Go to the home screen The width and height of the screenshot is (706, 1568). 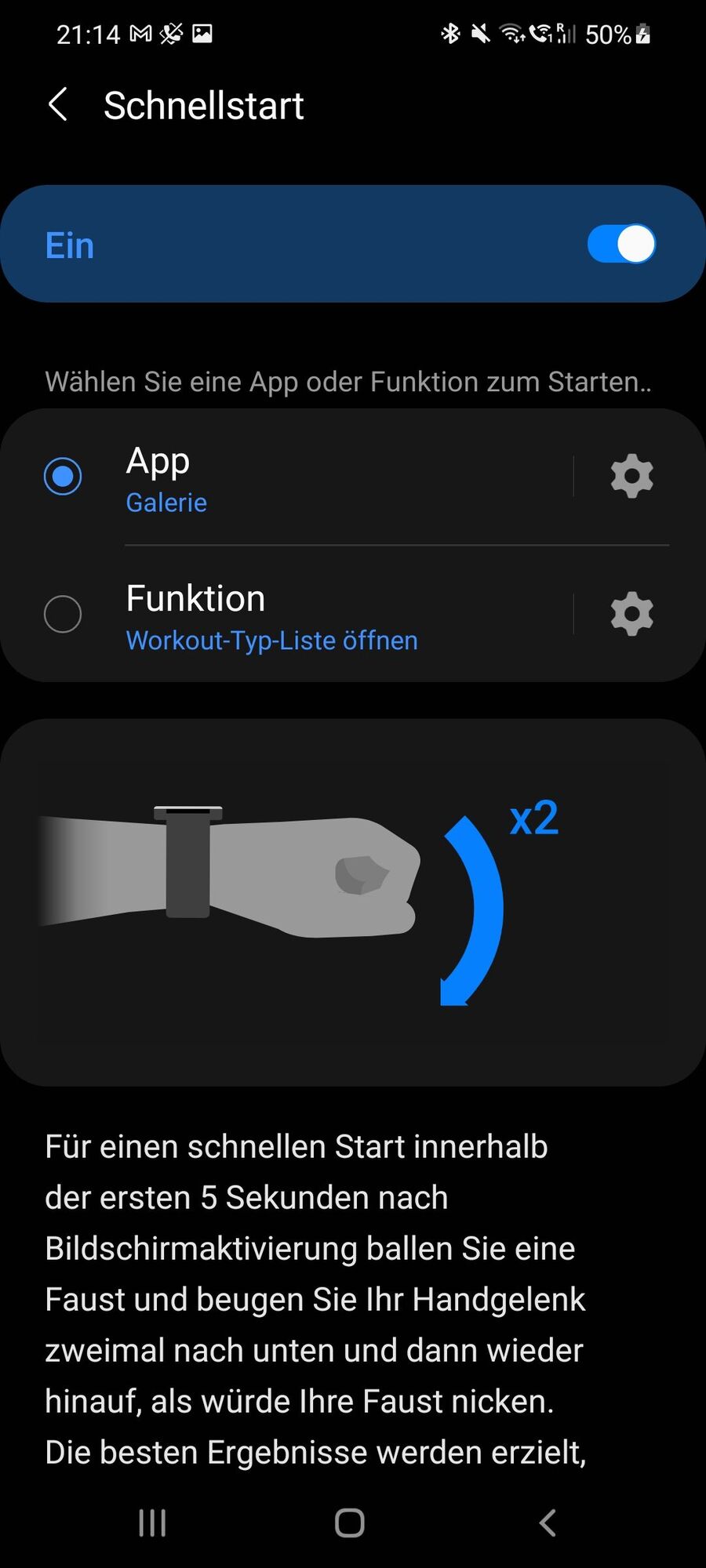click(x=350, y=1523)
